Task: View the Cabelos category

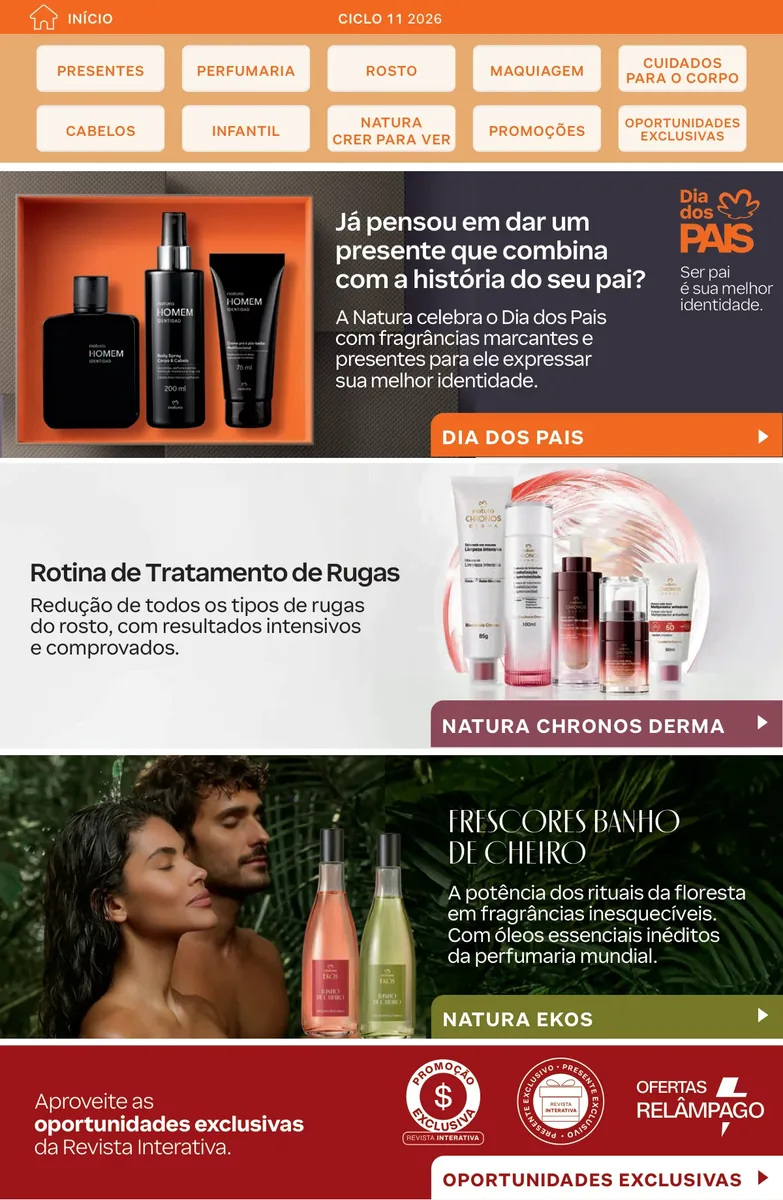Action: pos(101,130)
